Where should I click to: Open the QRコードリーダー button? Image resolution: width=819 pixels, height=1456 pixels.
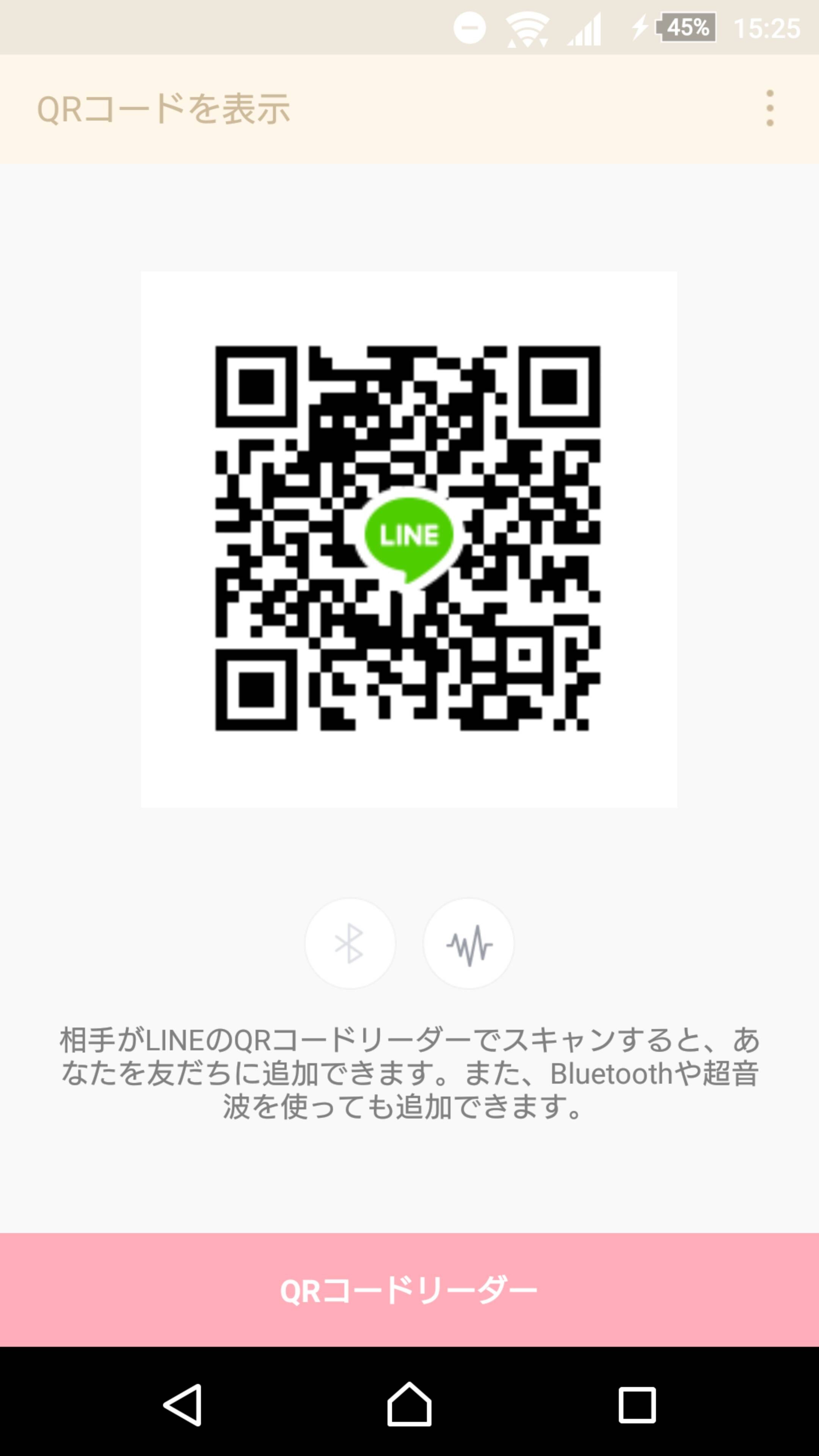coord(409,1290)
